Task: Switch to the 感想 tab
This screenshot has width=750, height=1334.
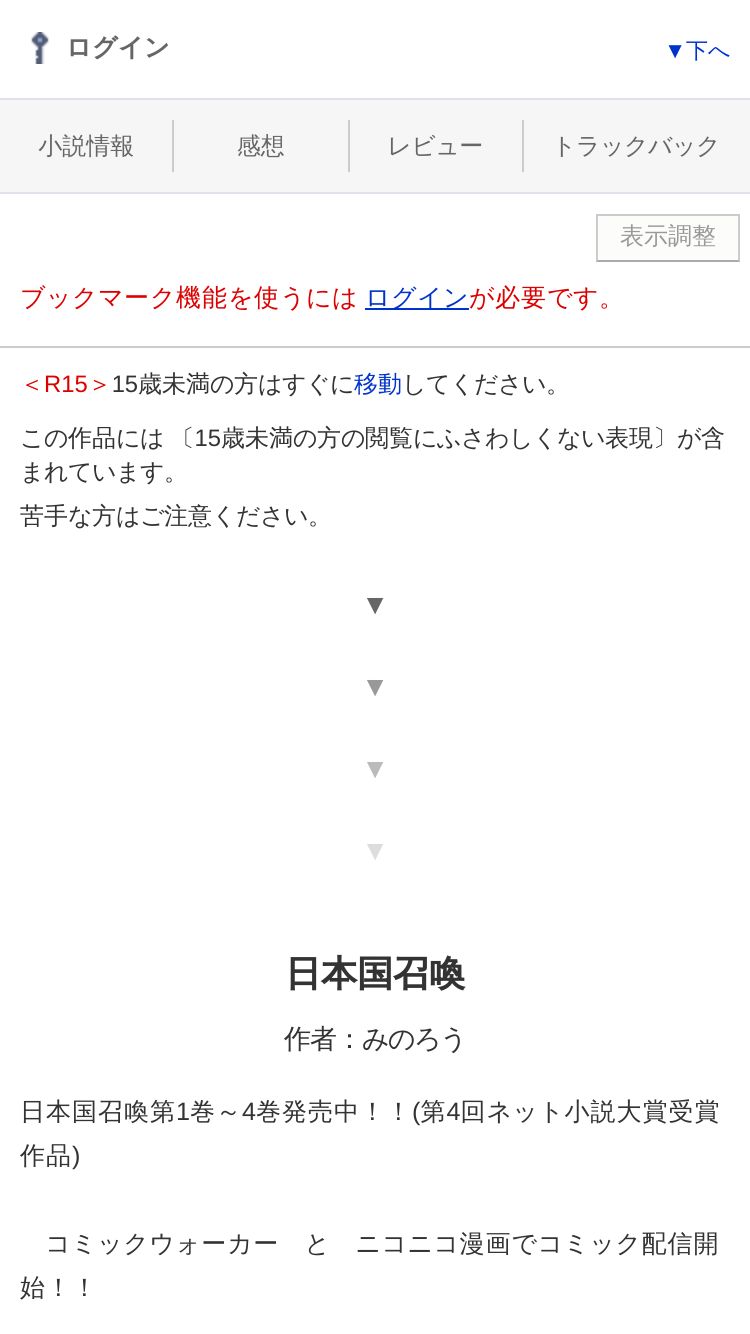Action: 261,146
